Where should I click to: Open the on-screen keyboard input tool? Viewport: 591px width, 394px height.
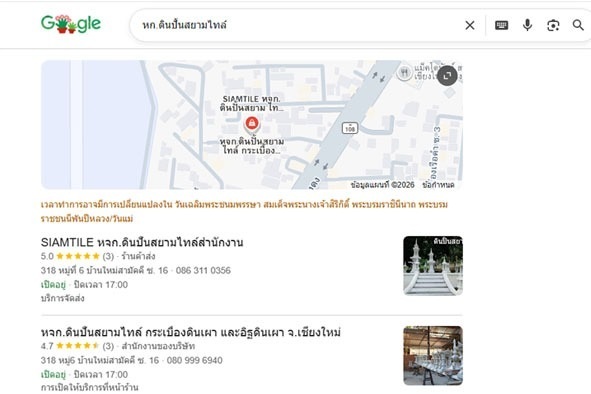click(501, 25)
